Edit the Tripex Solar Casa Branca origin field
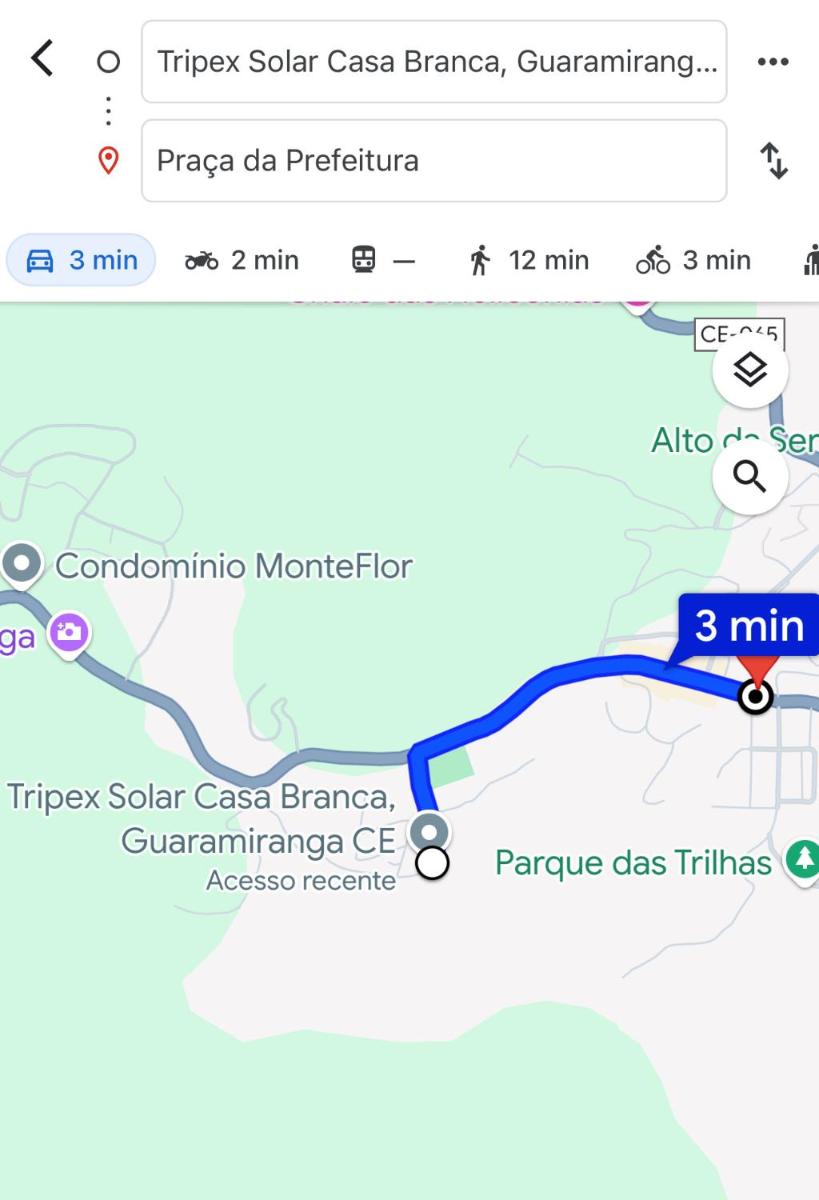819x1200 pixels. click(x=433, y=62)
